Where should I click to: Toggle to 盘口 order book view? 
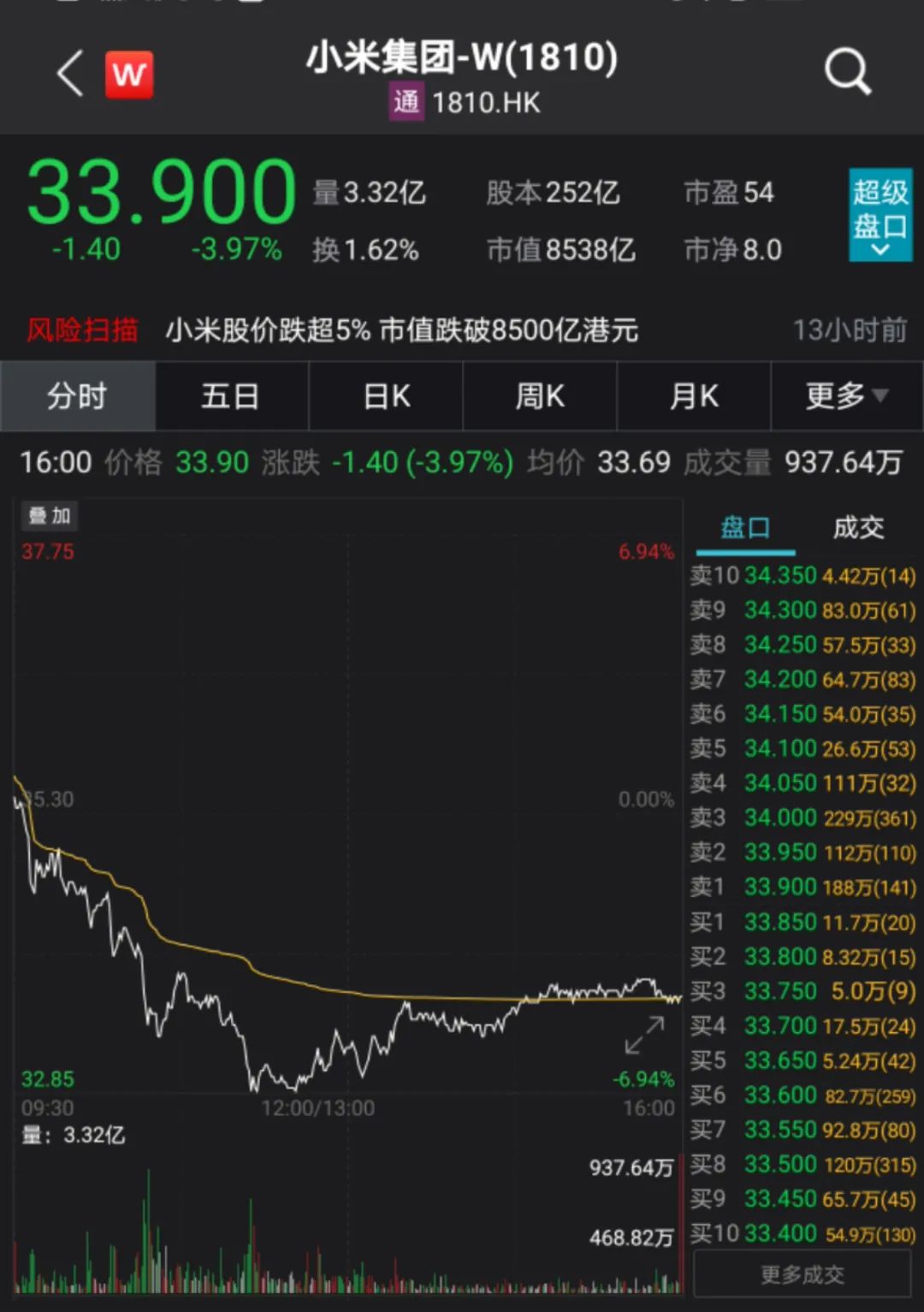click(x=745, y=528)
